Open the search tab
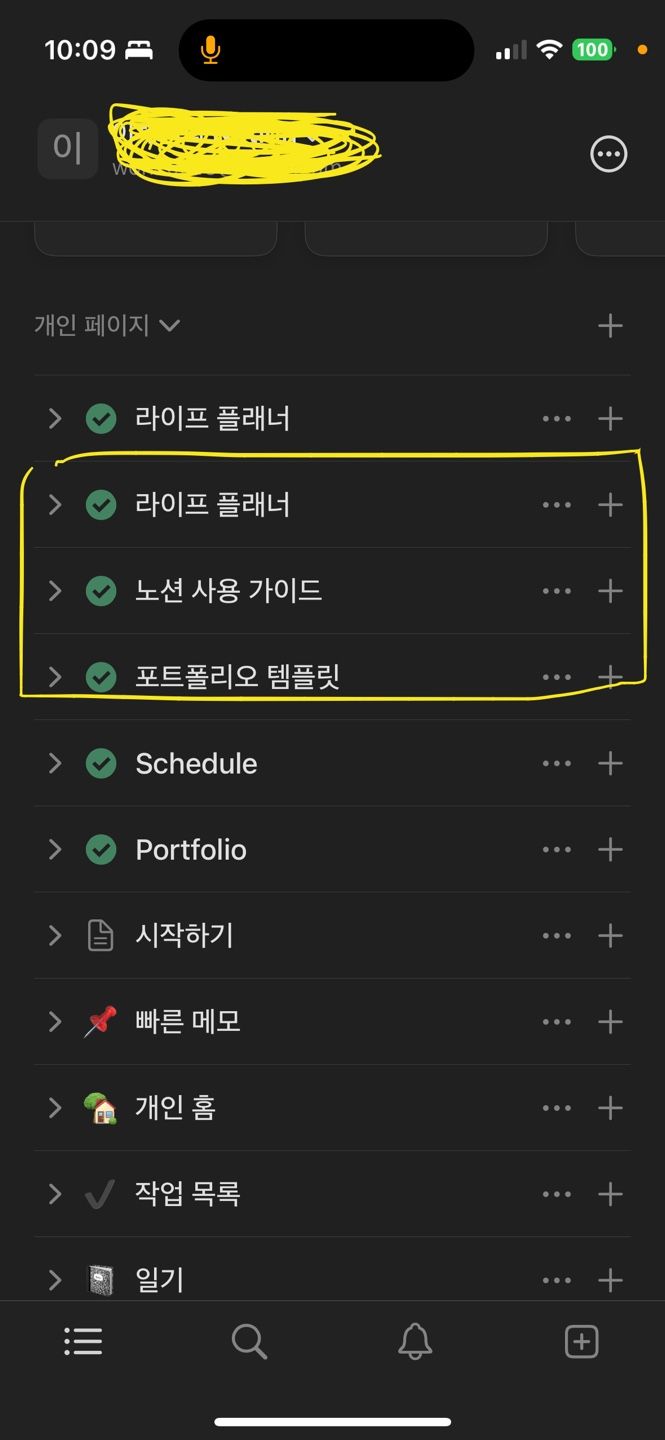Viewport: 665px width, 1440px height. click(x=249, y=1342)
